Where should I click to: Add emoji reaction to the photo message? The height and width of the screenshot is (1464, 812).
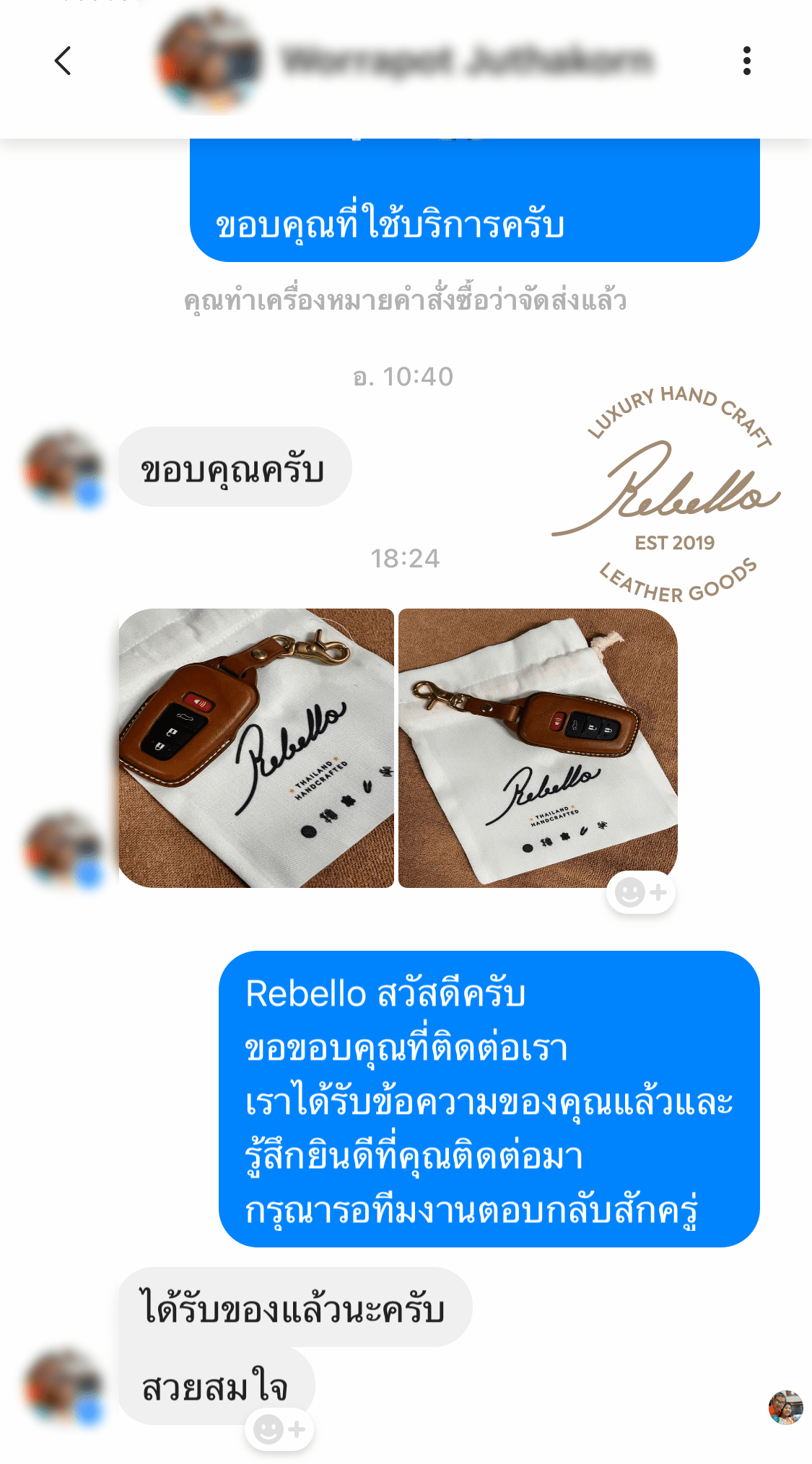640,893
